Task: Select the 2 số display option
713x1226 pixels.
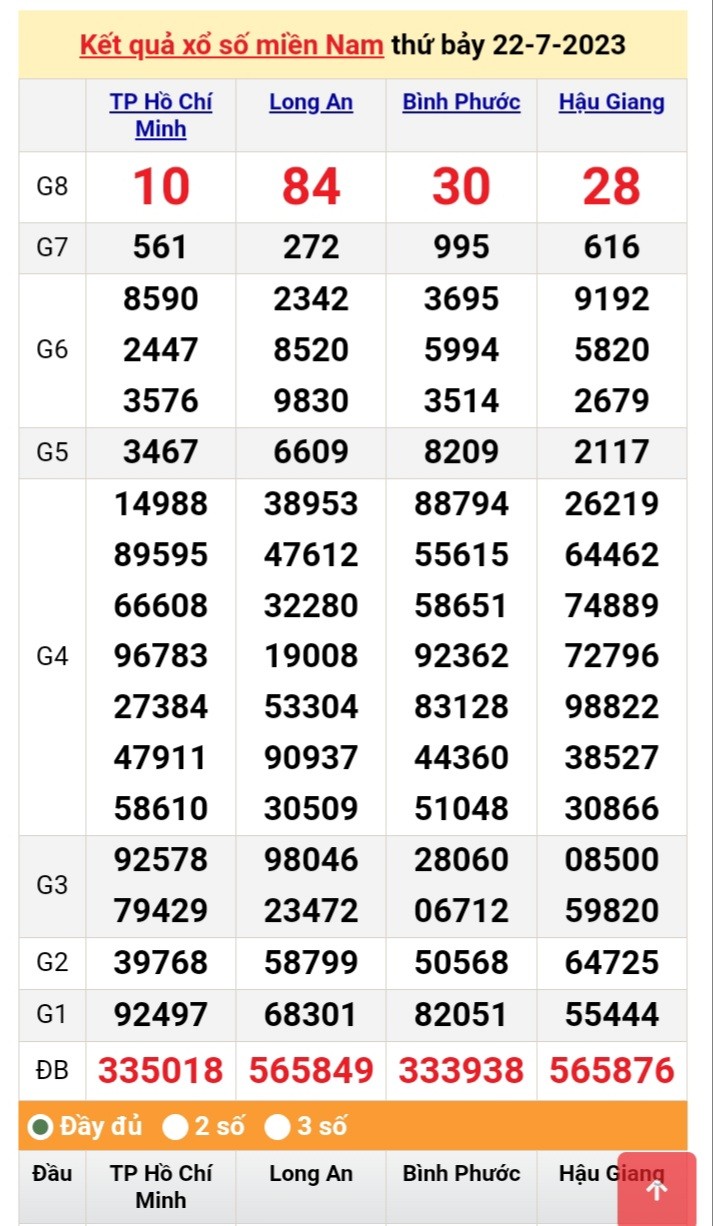Action: pos(176,1127)
